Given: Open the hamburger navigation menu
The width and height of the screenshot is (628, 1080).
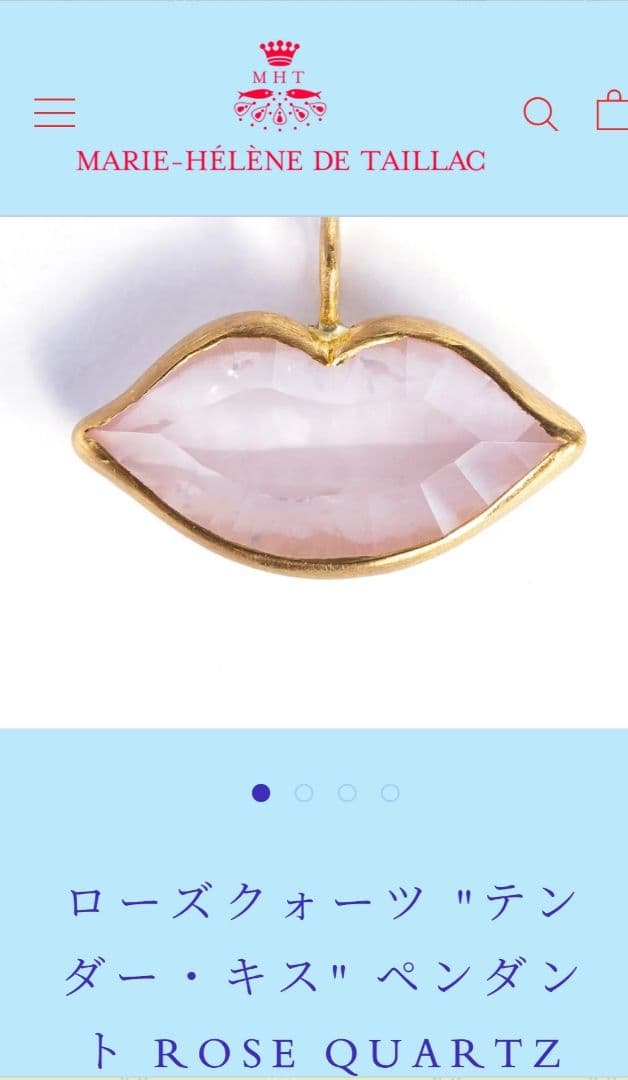Looking at the screenshot, I should tap(55, 112).
